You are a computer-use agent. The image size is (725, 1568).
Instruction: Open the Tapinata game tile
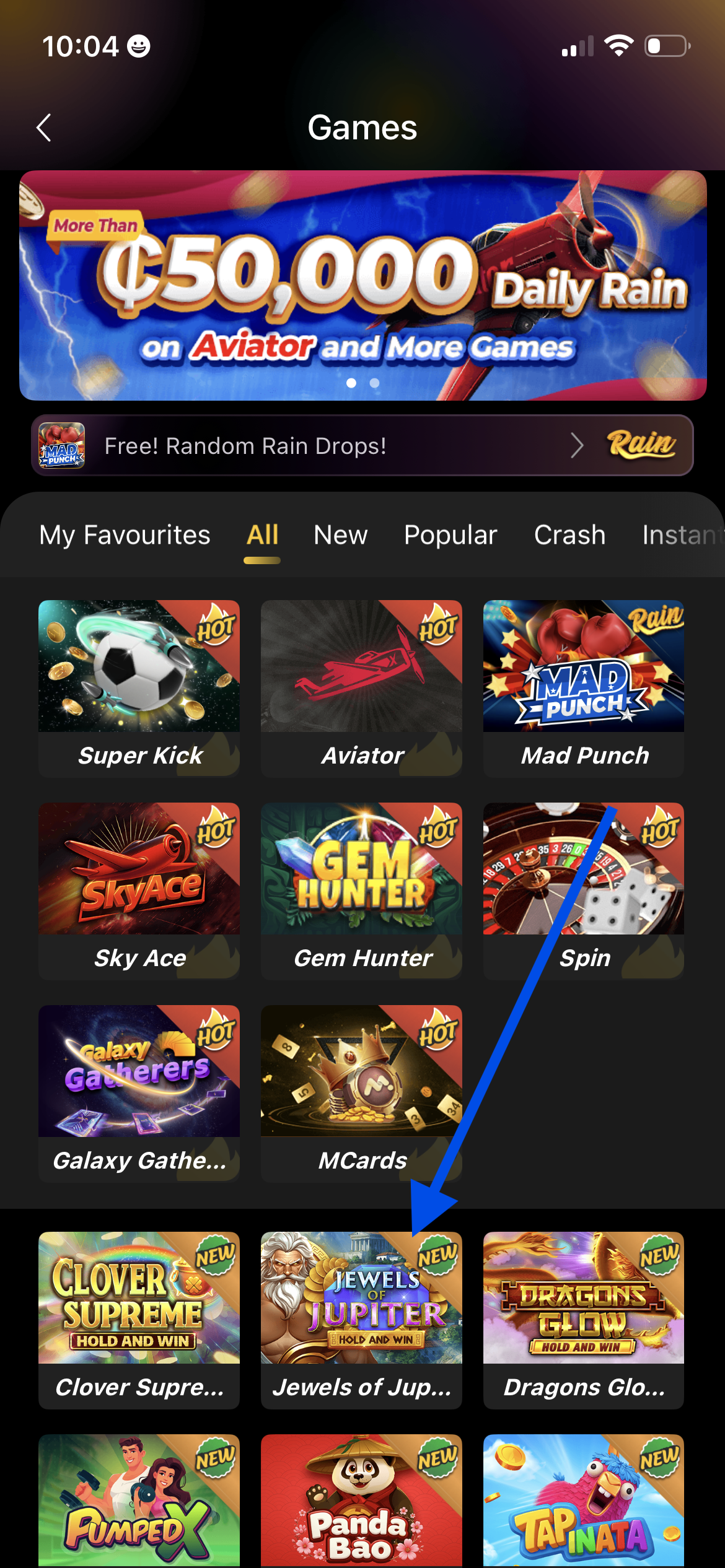click(584, 1499)
